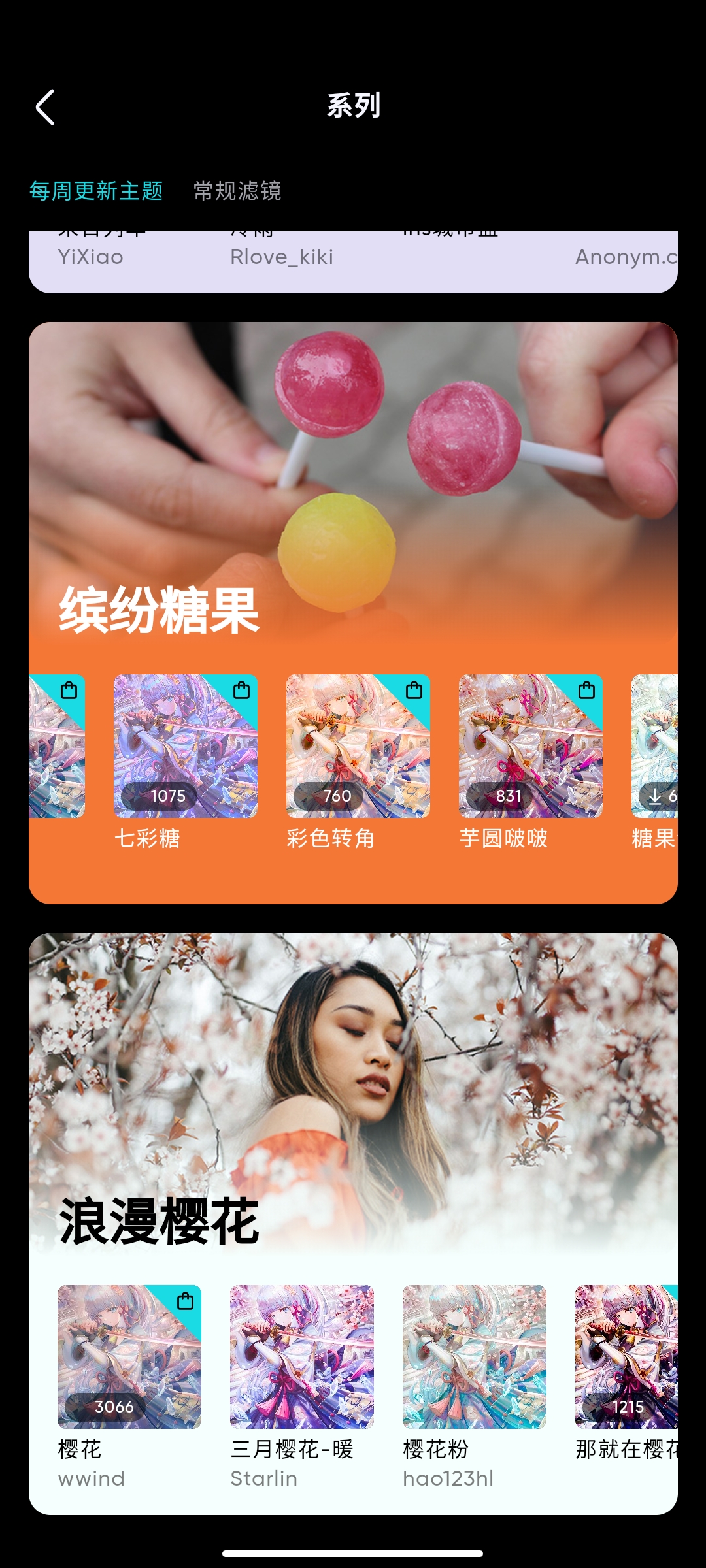Select the 那就在樱花 filter with 1215 count
Viewport: 706px width, 1568px height.
pyautogui.click(x=626, y=1357)
